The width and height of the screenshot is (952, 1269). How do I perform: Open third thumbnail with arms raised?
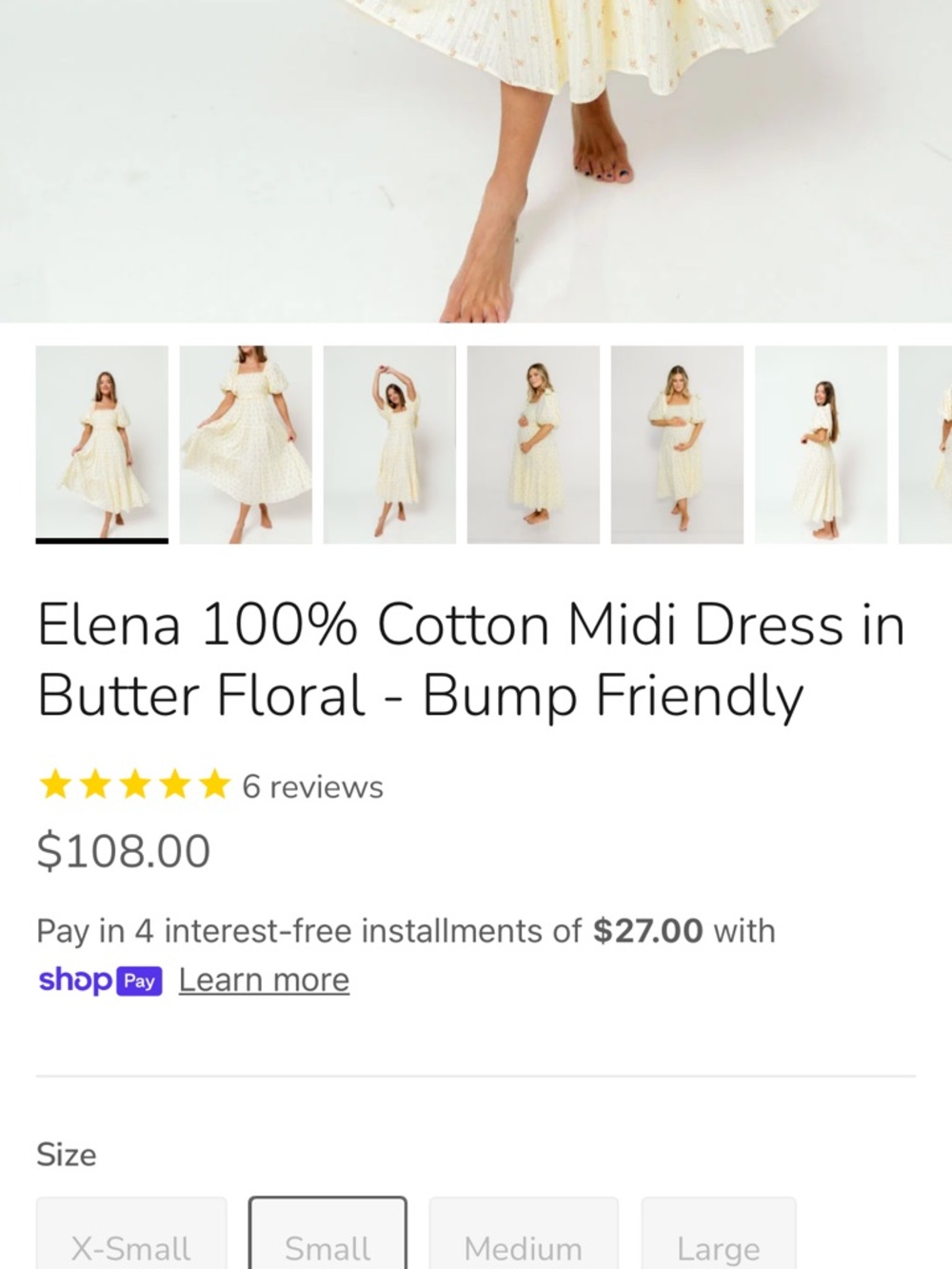(389, 445)
